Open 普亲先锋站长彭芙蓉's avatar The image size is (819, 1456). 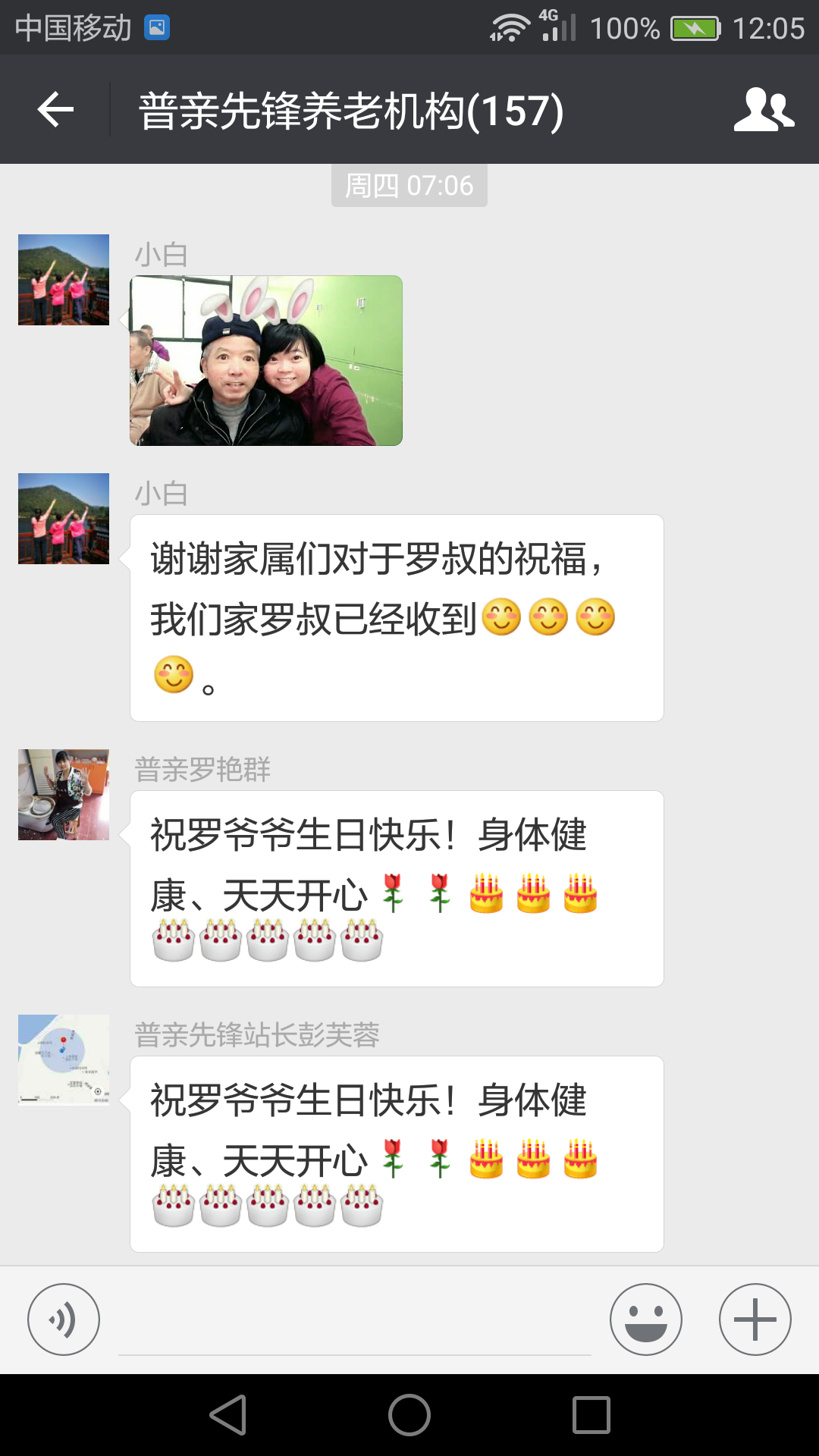pyautogui.click(x=64, y=1060)
